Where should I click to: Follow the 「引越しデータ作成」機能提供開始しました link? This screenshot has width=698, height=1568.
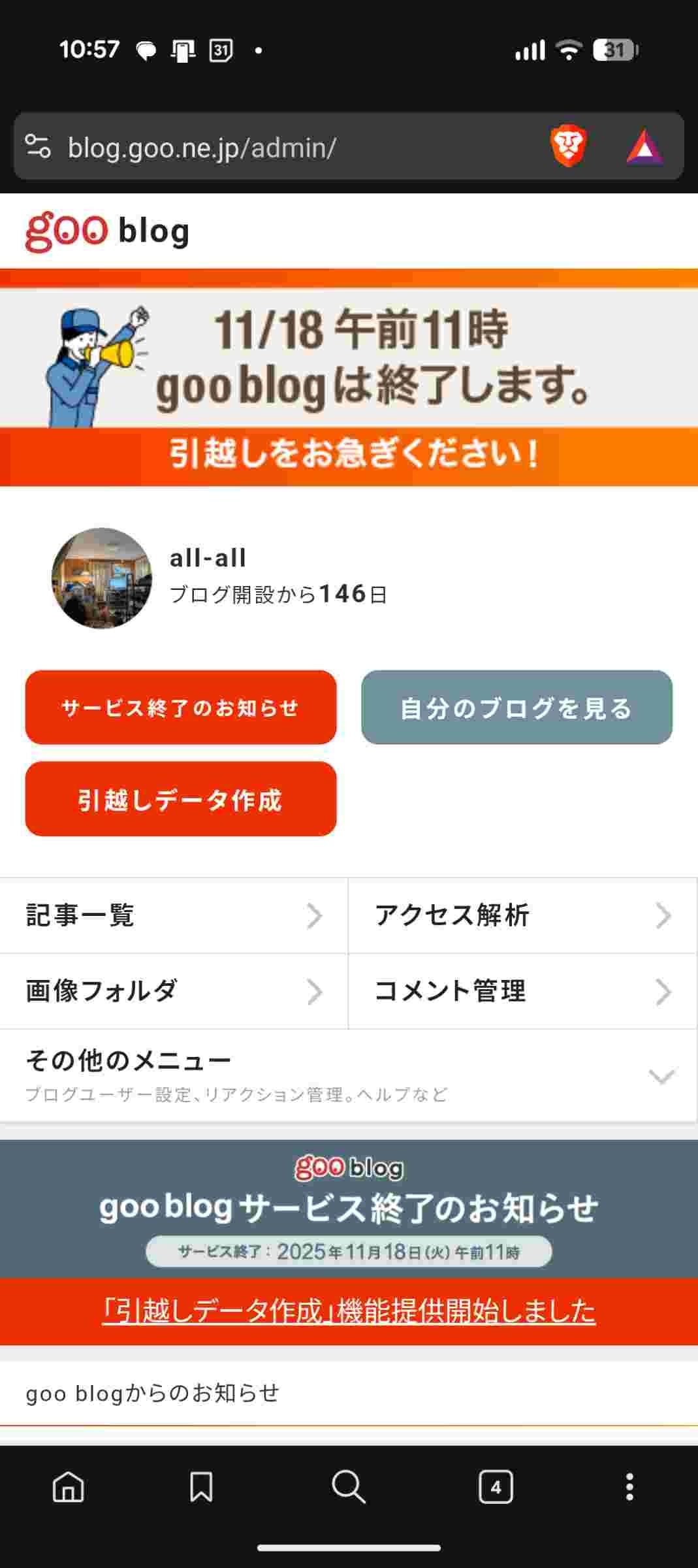(x=349, y=1311)
